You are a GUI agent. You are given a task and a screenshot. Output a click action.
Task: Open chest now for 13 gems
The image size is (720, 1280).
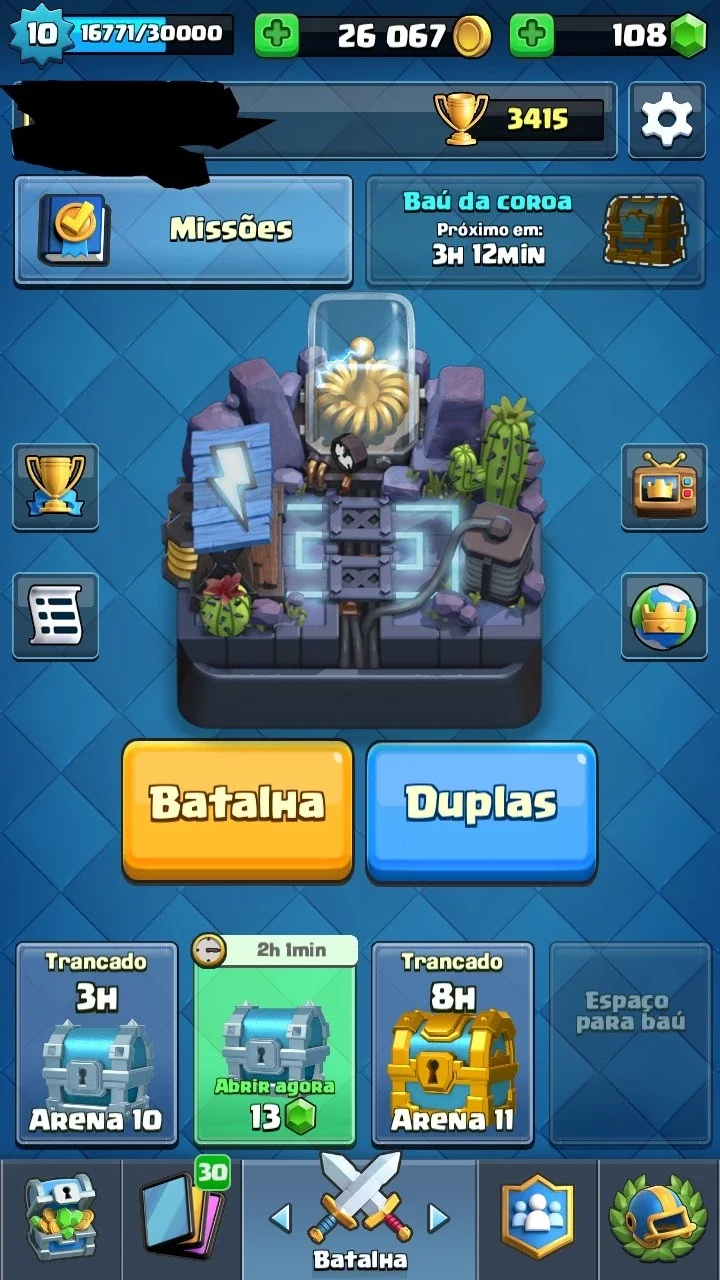[275, 1043]
